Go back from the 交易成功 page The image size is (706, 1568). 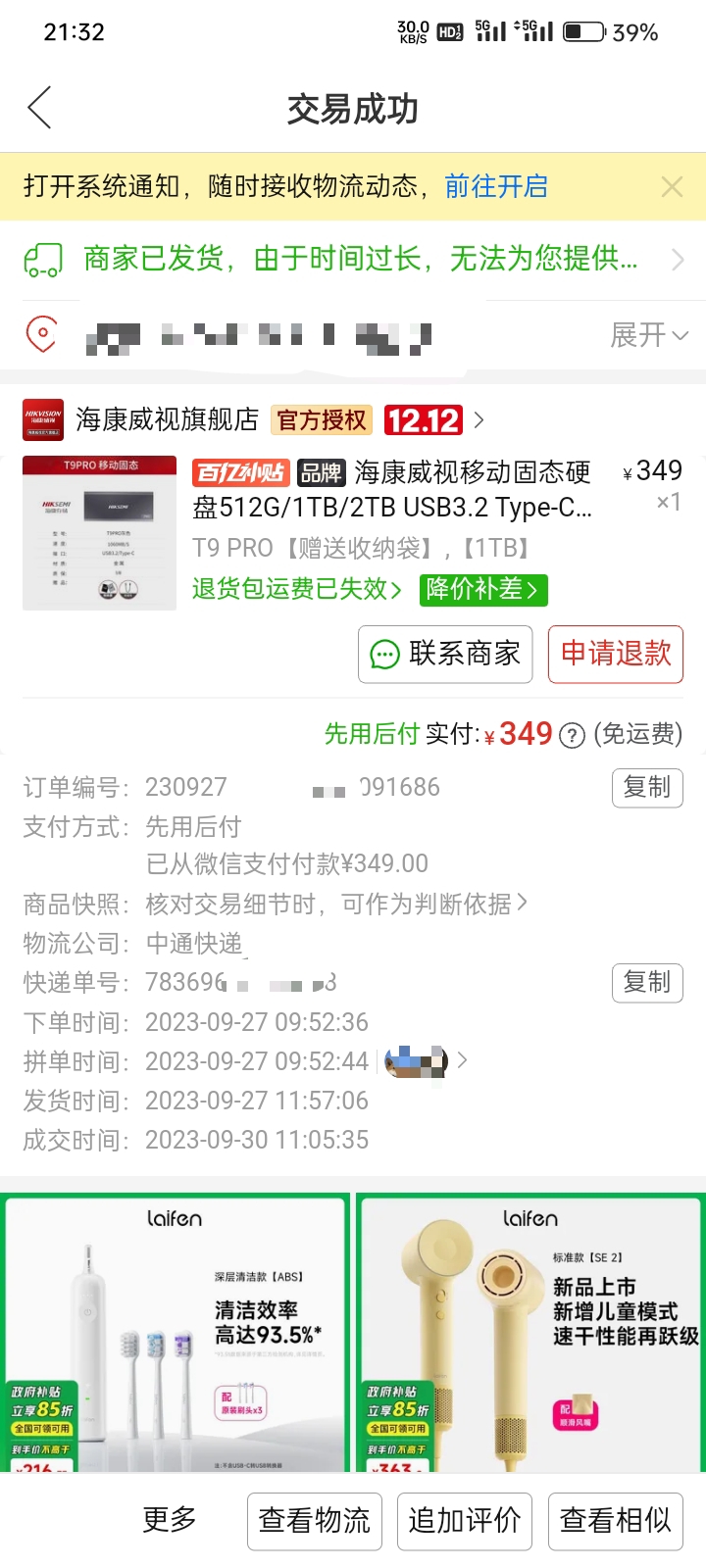click(40, 108)
